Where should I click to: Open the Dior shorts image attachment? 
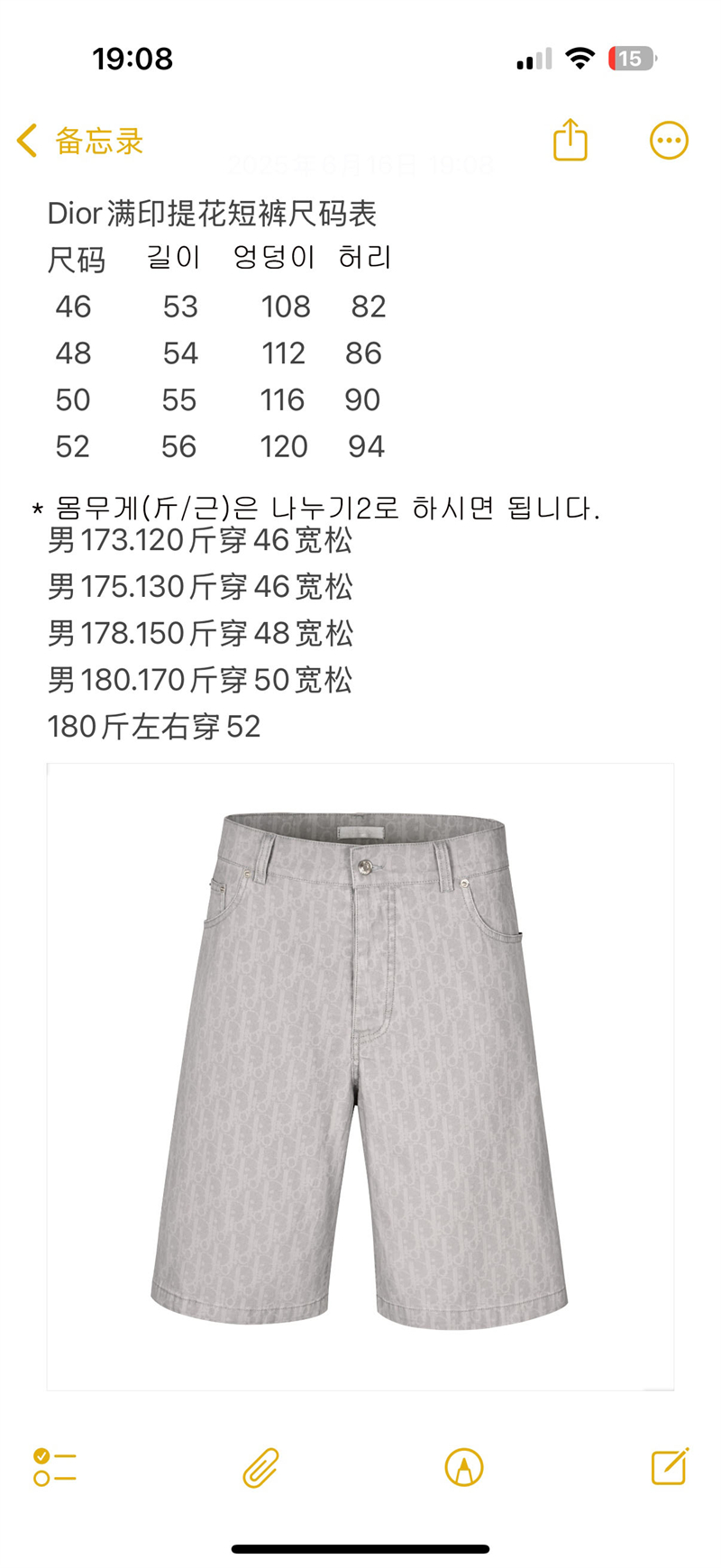tap(360, 1076)
